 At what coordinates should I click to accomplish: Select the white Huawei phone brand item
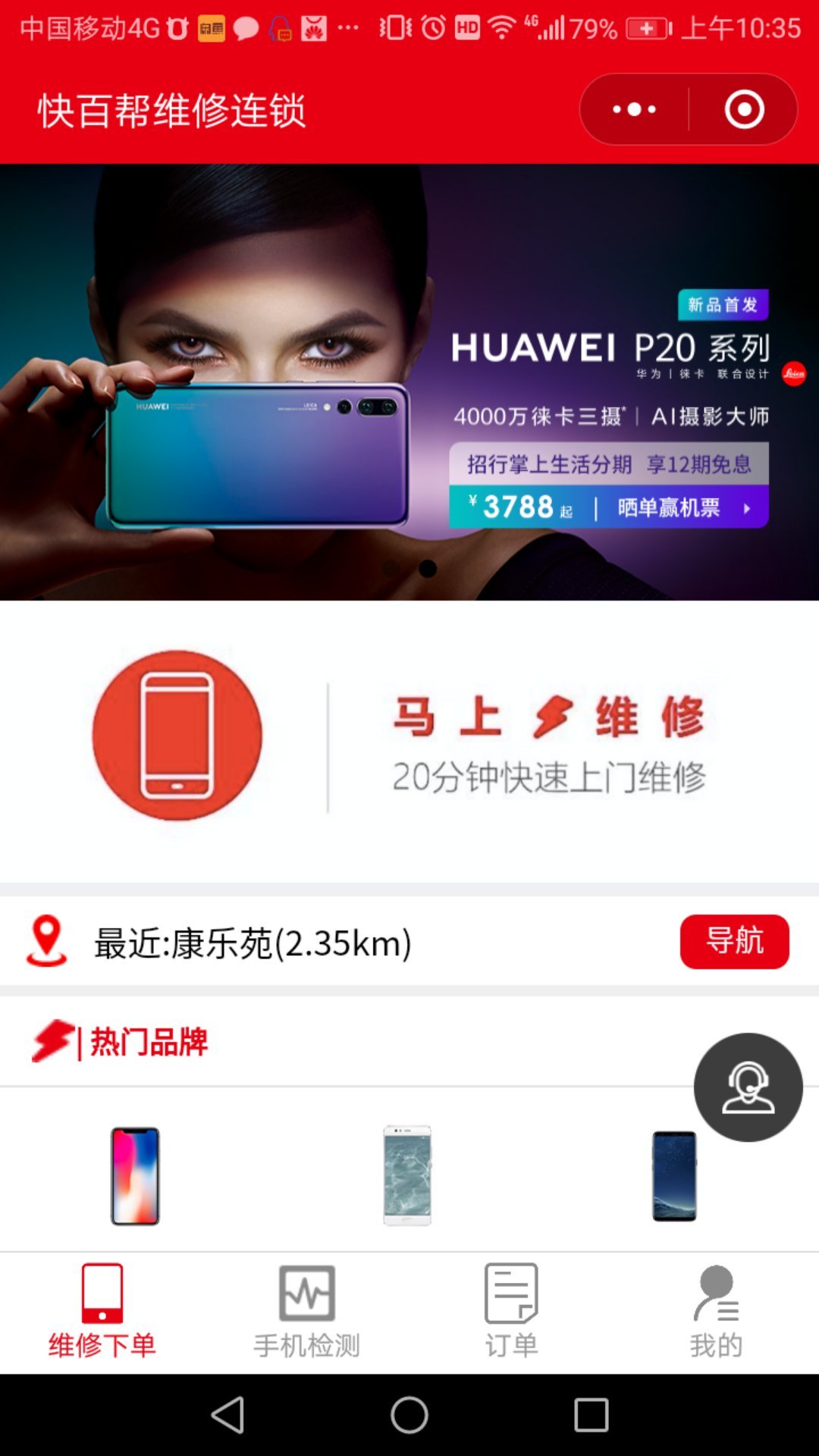[x=407, y=1175]
